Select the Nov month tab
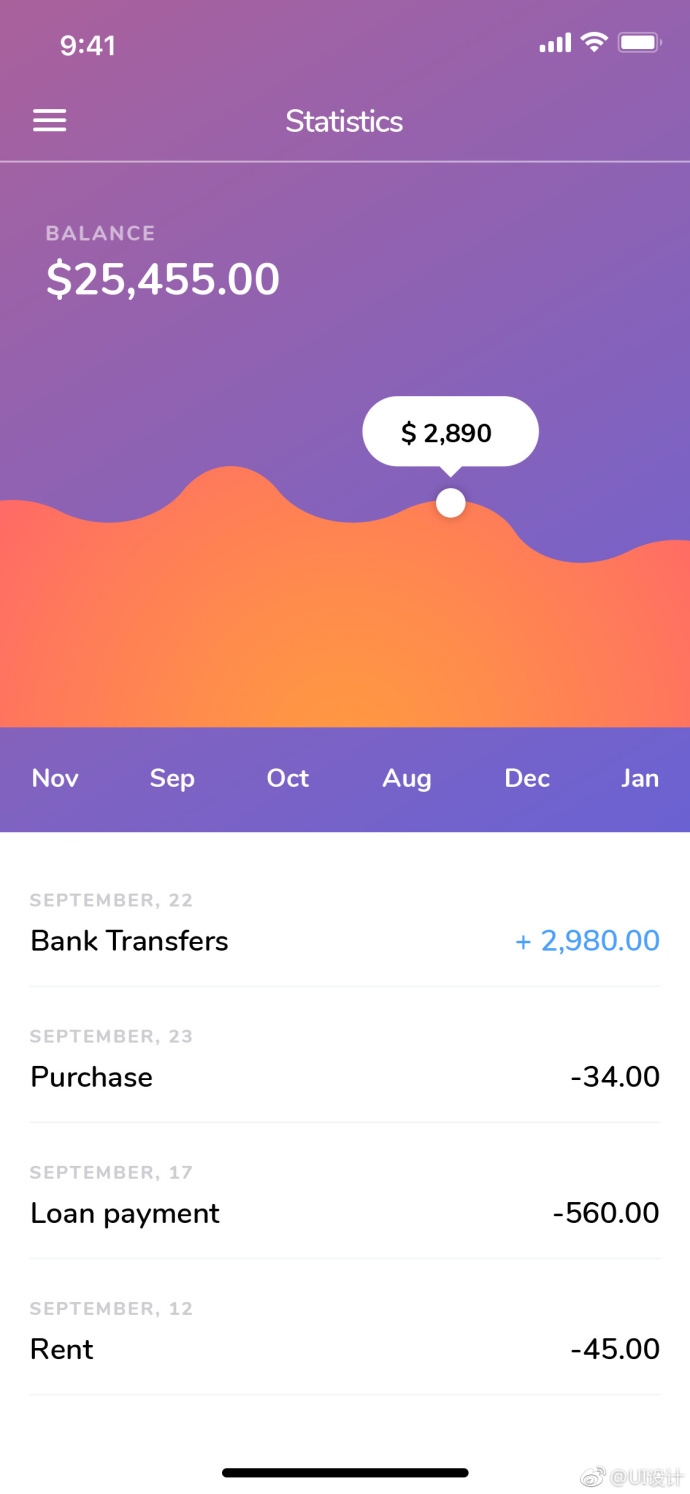The height and width of the screenshot is (1494, 690). (x=55, y=778)
